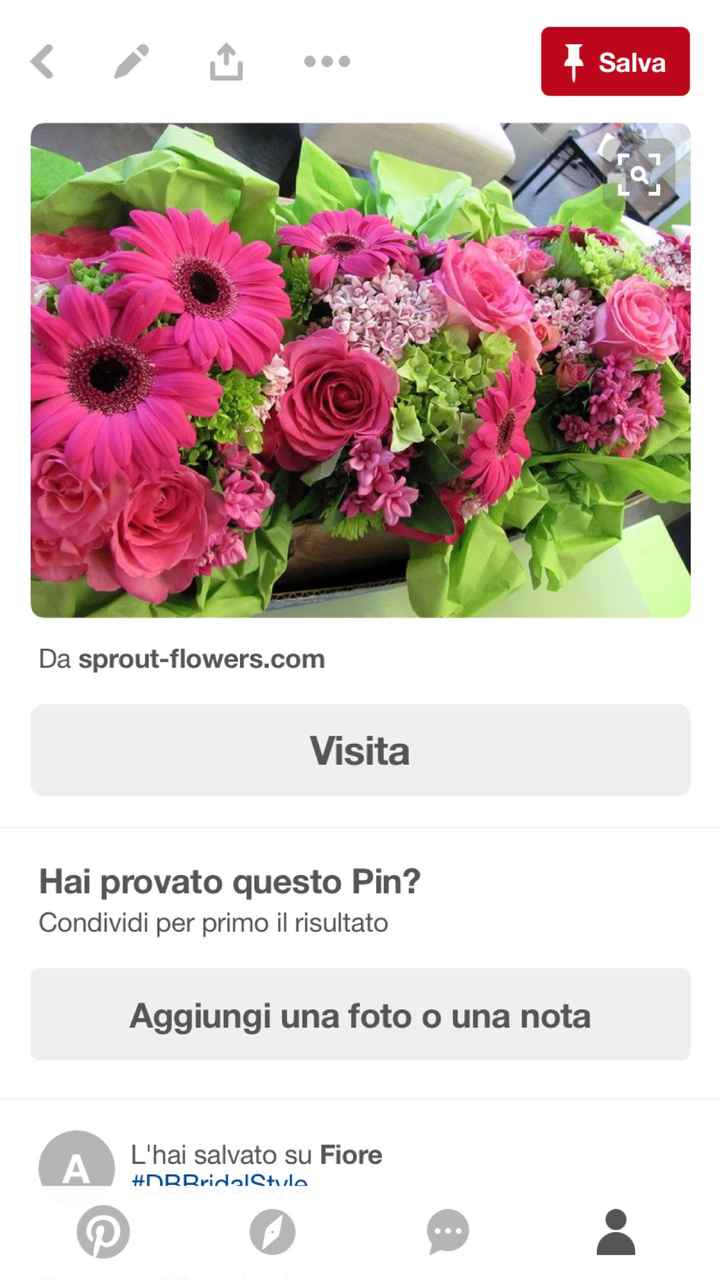Tap the pushpin icon inside Salva
The image size is (720, 1280).
pos(572,61)
